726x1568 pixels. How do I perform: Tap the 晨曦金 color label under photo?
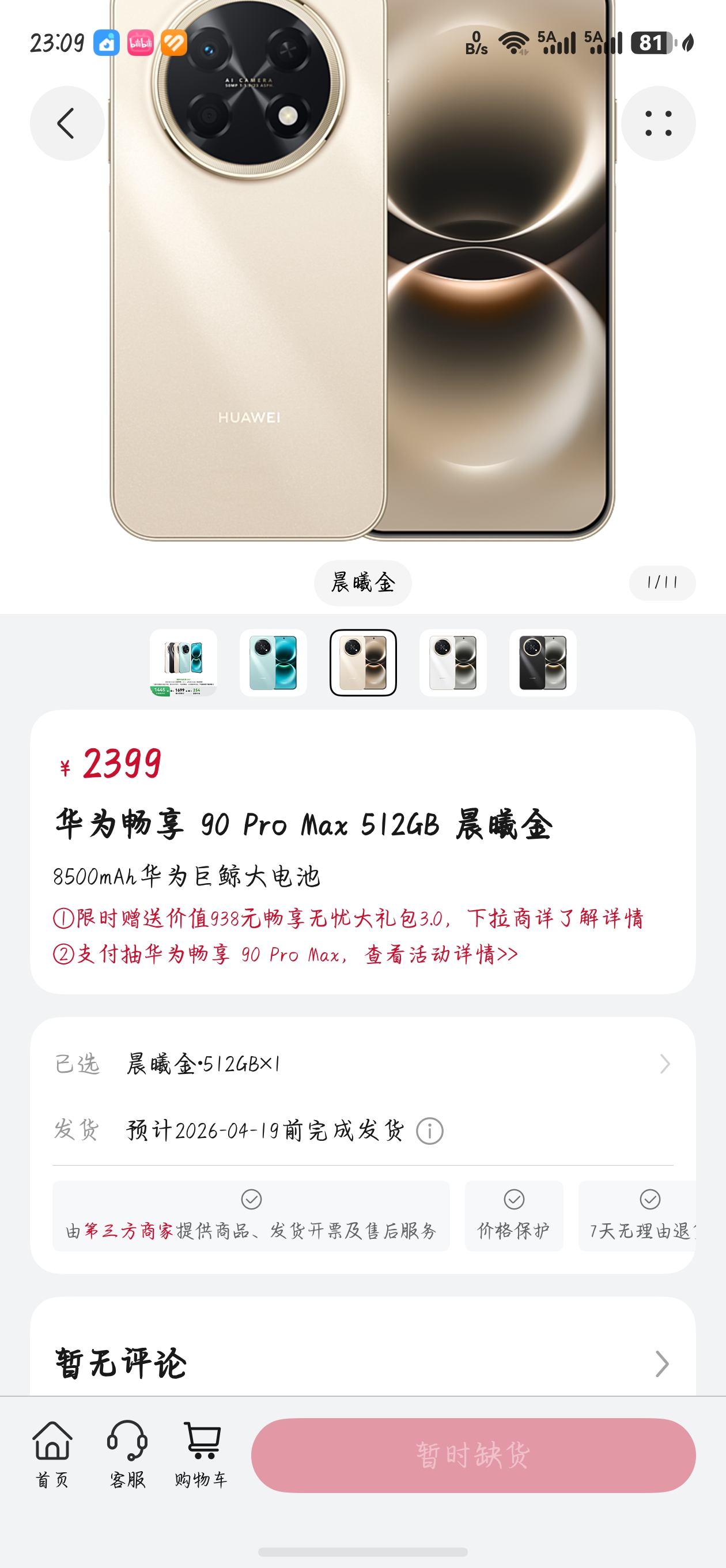click(362, 582)
